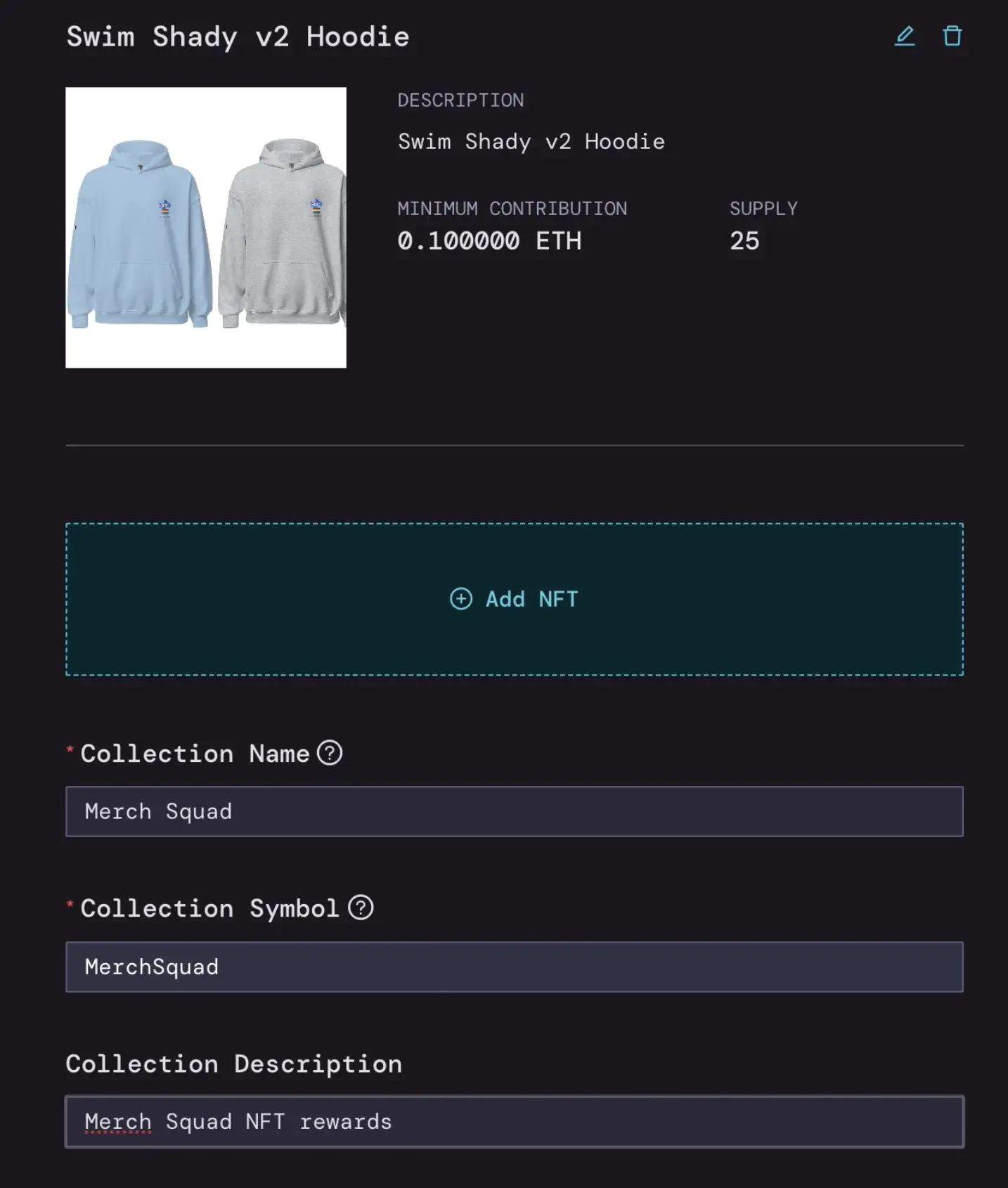Click the circled plus before the Add NFT label
The image size is (1008, 1188).
tap(460, 599)
